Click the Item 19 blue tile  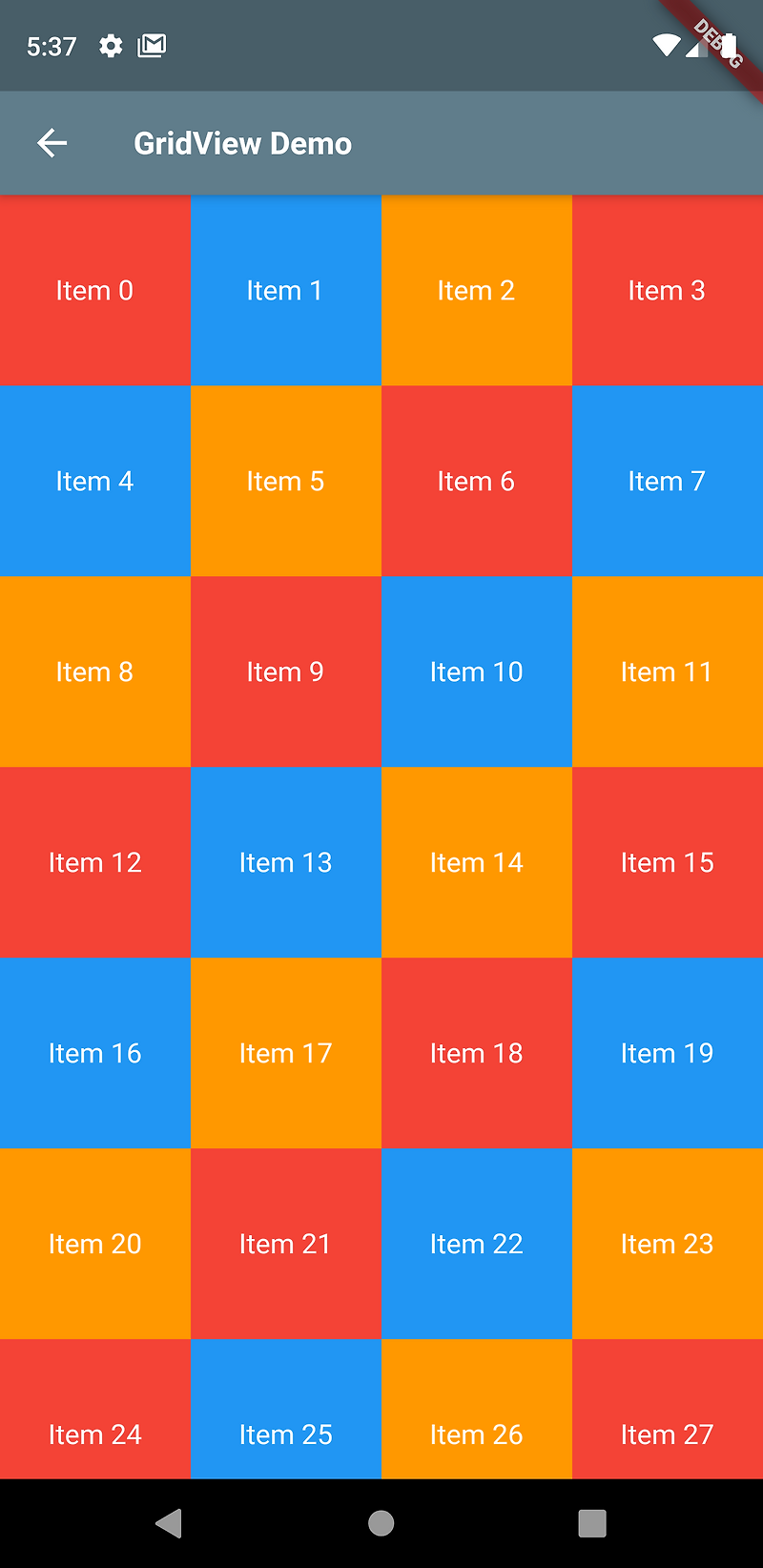667,1053
